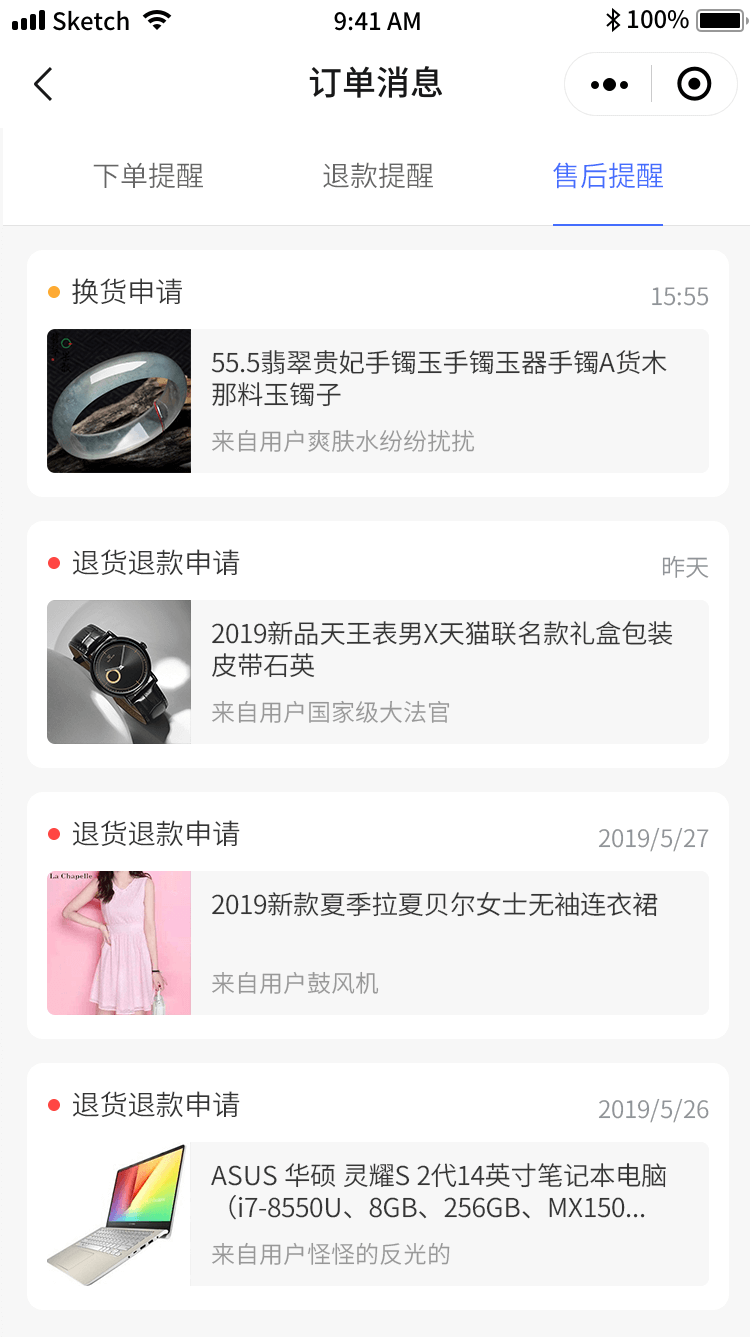Select the 售后提醒 tab
This screenshot has height=1337, width=750.
point(608,176)
